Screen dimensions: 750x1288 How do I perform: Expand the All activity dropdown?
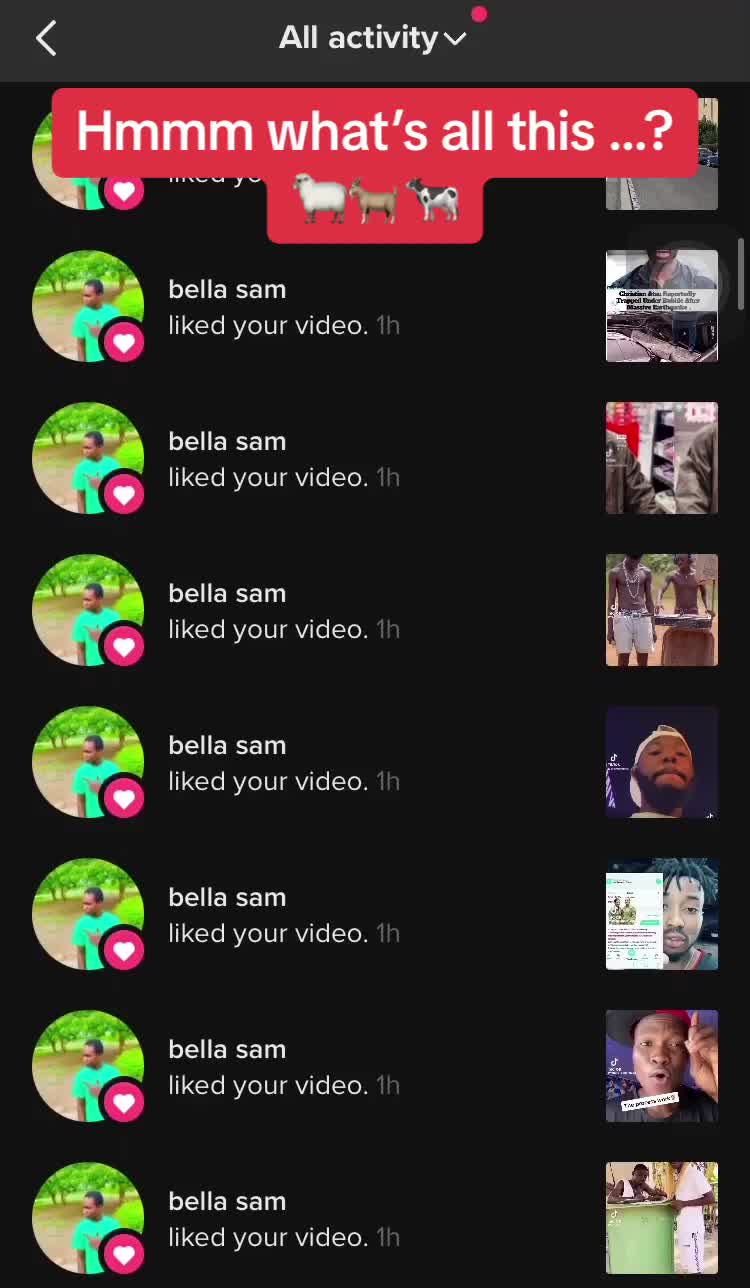[373, 38]
